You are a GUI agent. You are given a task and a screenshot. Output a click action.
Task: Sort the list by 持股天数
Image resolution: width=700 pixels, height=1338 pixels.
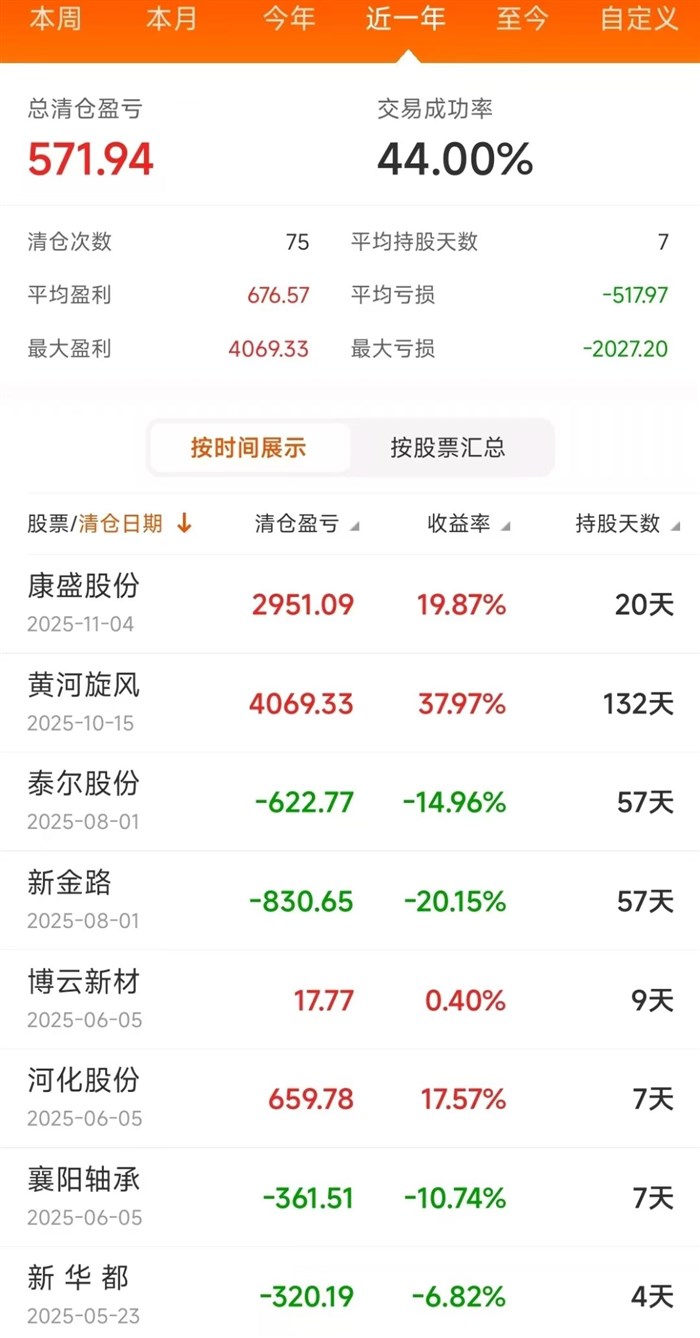coord(627,524)
